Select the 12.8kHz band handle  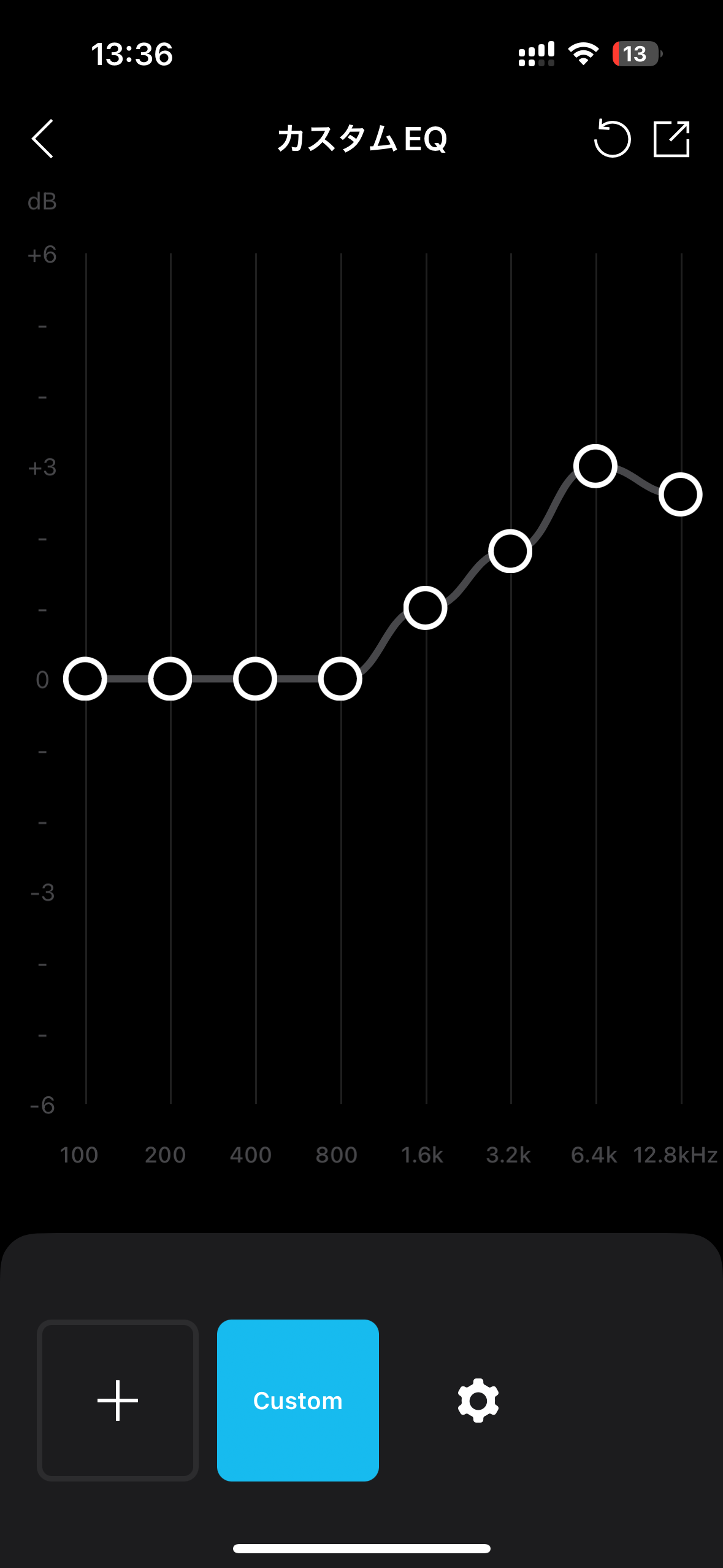(681, 494)
